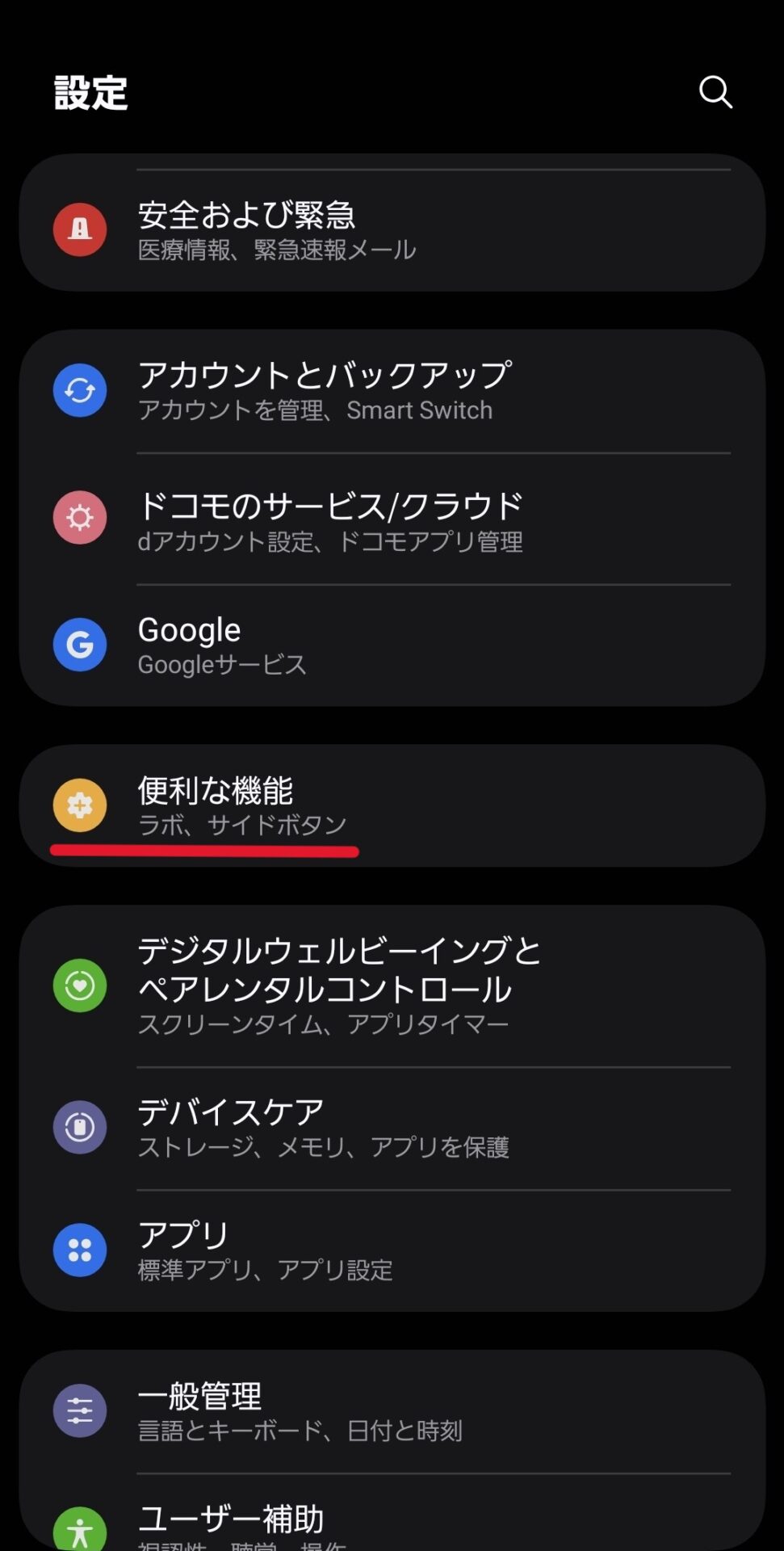Open アカウントとバックアップ settings
Screen dimensions: 784x1551
click(x=392, y=391)
